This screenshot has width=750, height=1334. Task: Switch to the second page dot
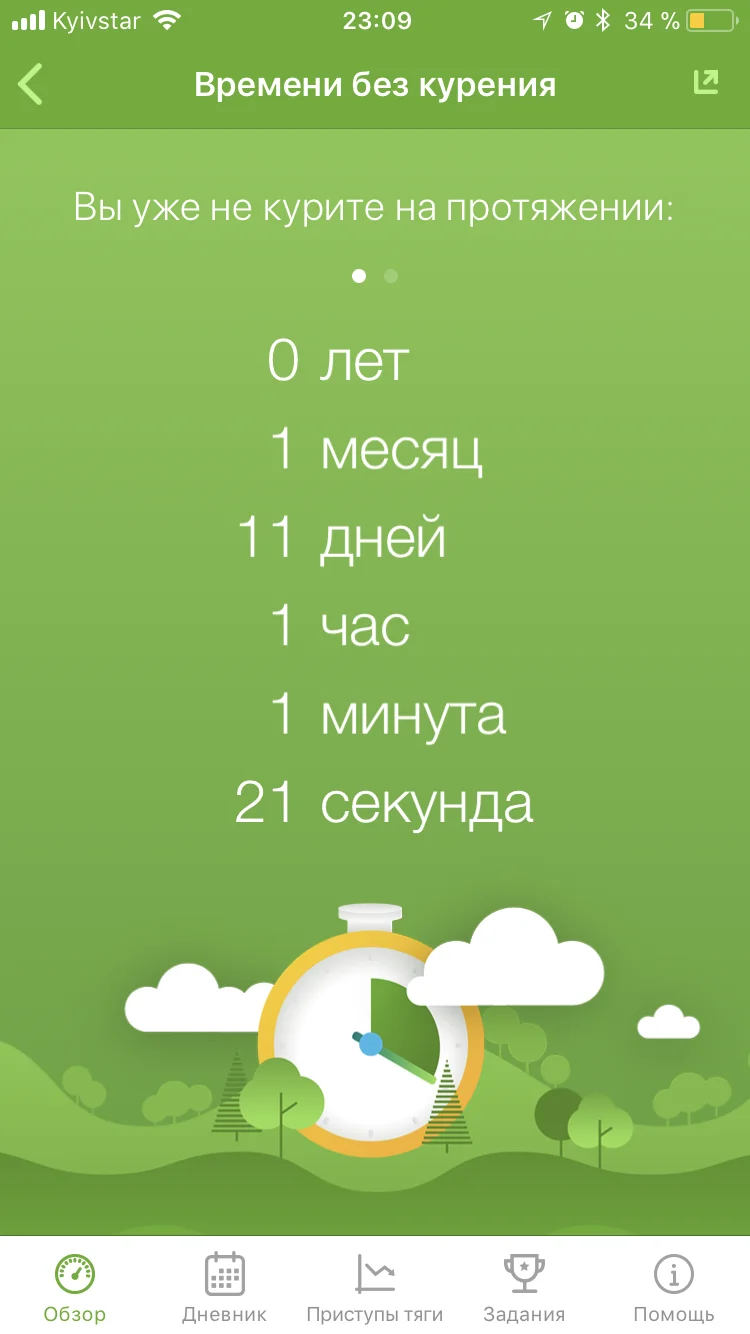[391, 276]
